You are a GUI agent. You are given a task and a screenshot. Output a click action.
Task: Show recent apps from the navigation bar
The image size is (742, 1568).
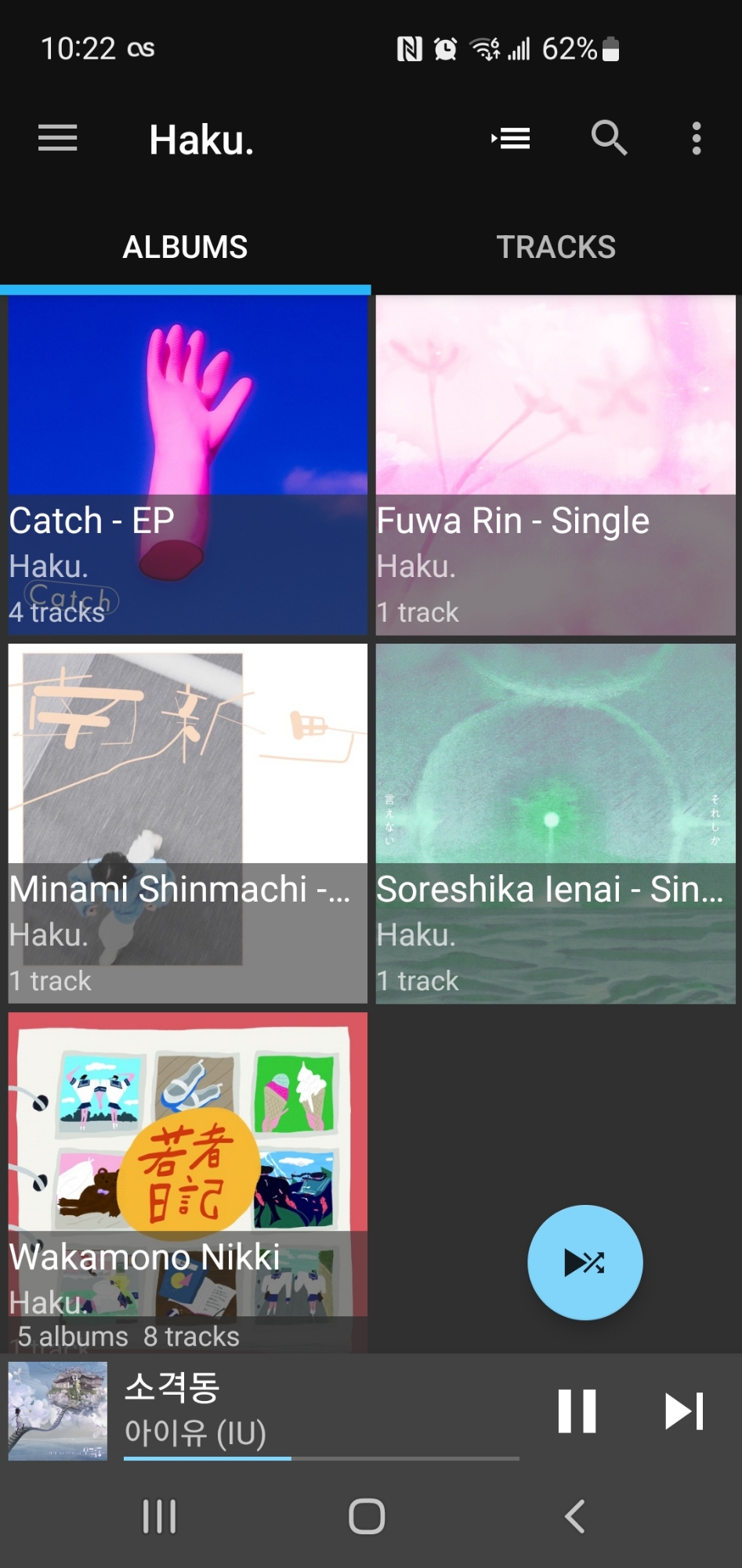159,1516
